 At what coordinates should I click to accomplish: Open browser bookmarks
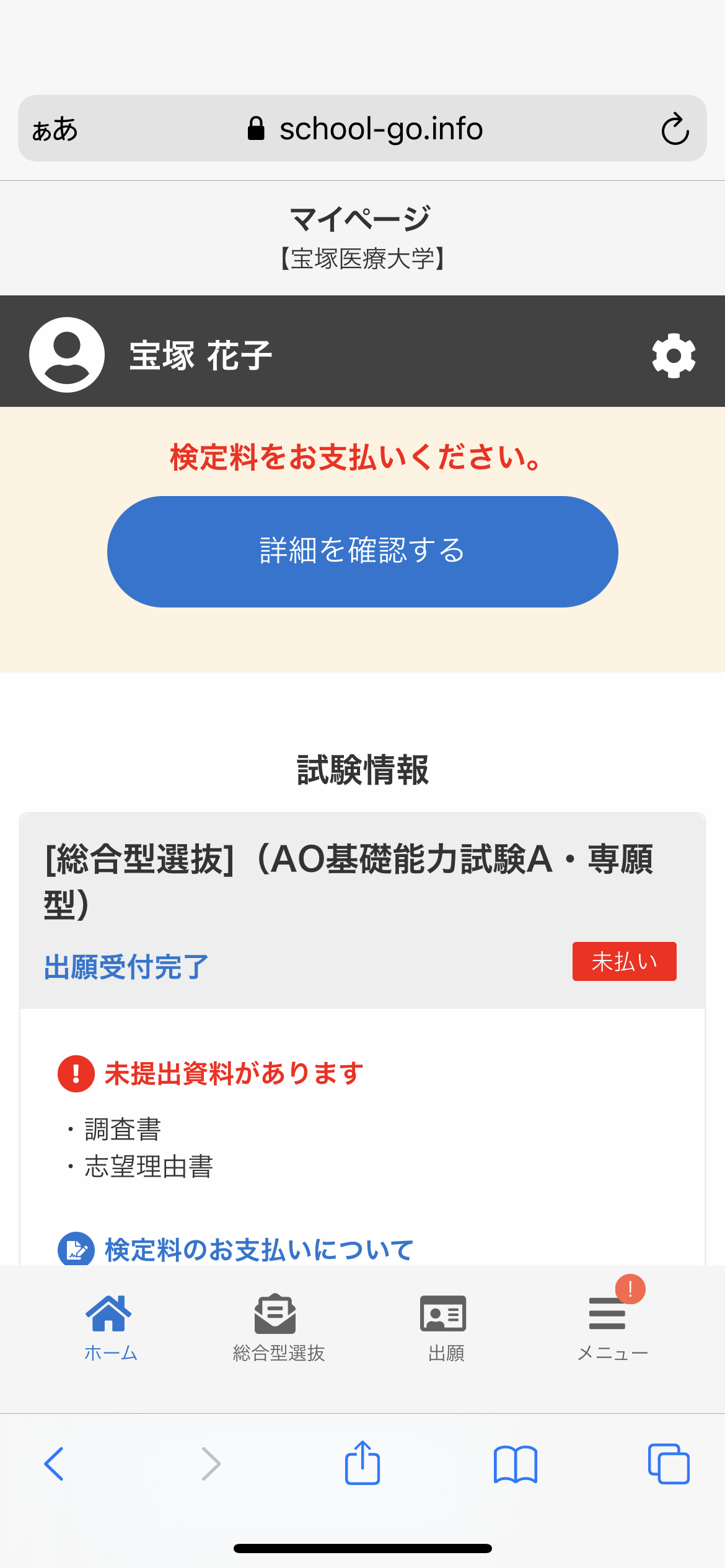click(x=515, y=1464)
